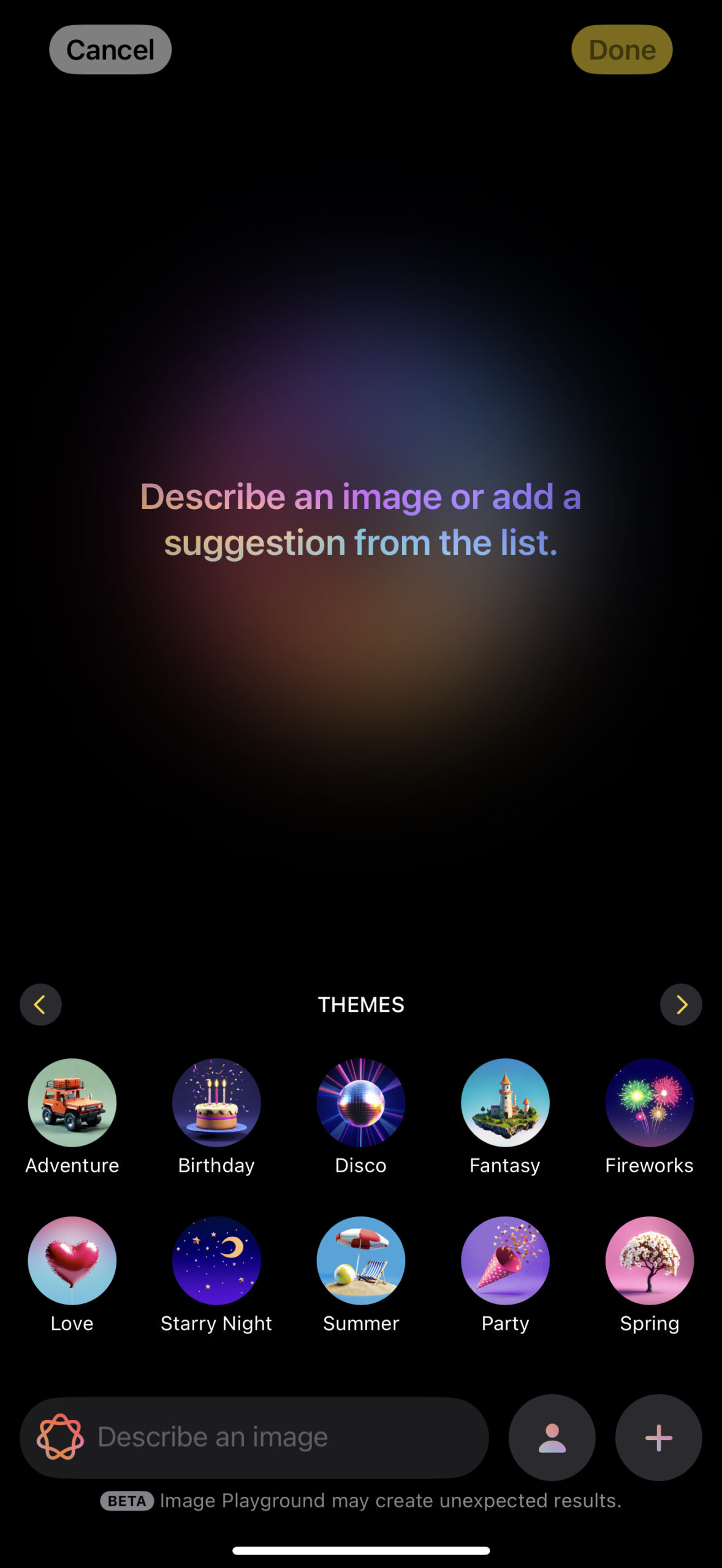Add the Party theme
Image resolution: width=722 pixels, height=1568 pixels.
[x=505, y=1261]
